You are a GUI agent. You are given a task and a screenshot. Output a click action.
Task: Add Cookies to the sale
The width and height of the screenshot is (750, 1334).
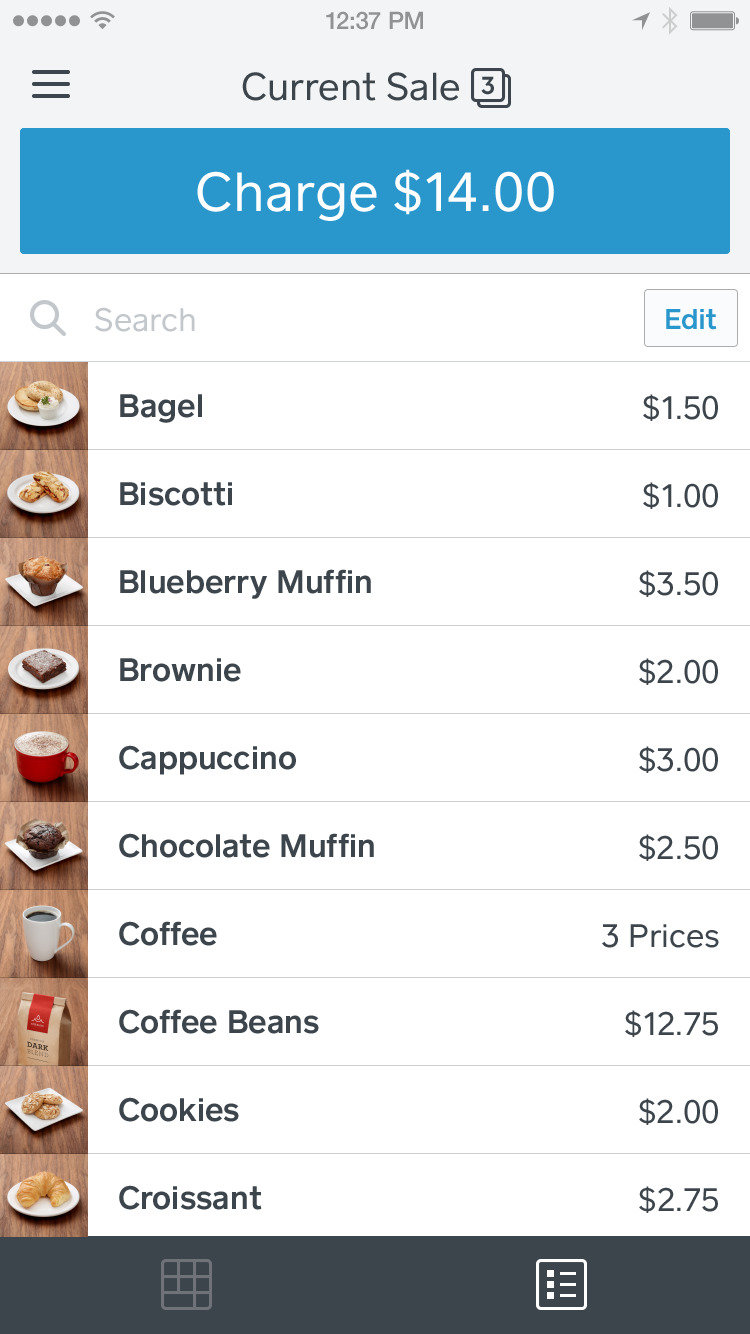pos(375,1110)
